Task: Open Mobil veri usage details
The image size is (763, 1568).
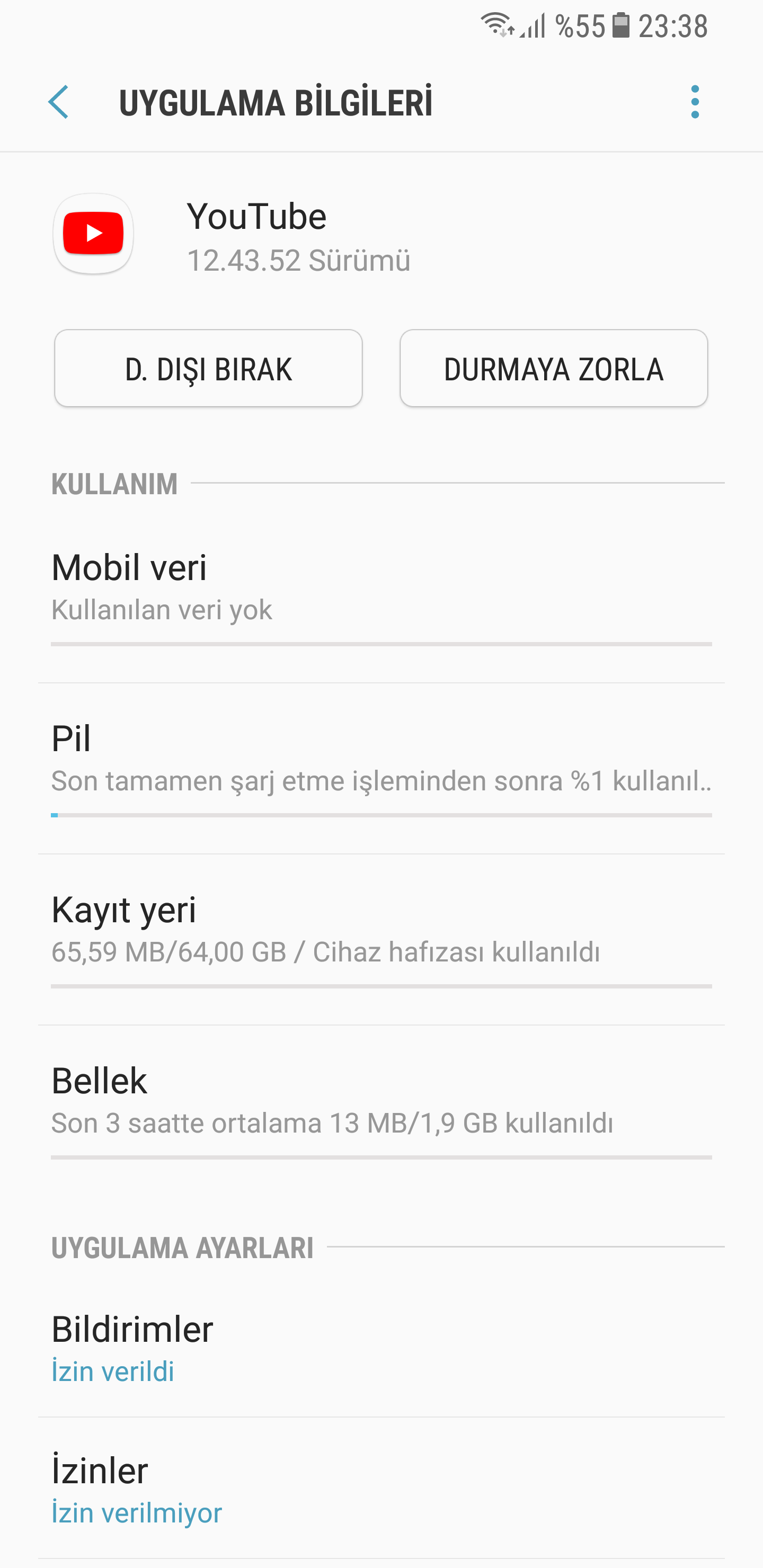Action: [x=381, y=587]
